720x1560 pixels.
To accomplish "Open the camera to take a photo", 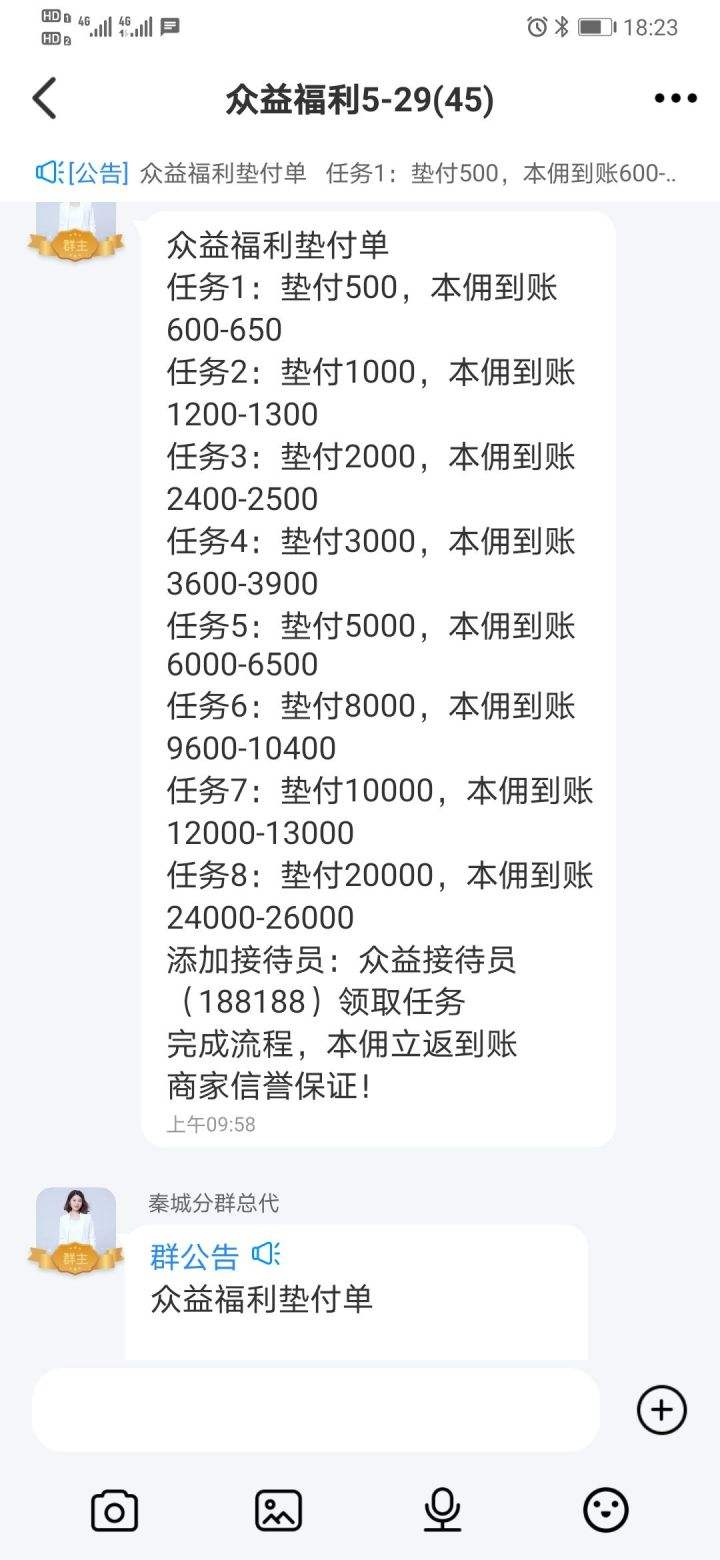I will [x=113, y=1510].
